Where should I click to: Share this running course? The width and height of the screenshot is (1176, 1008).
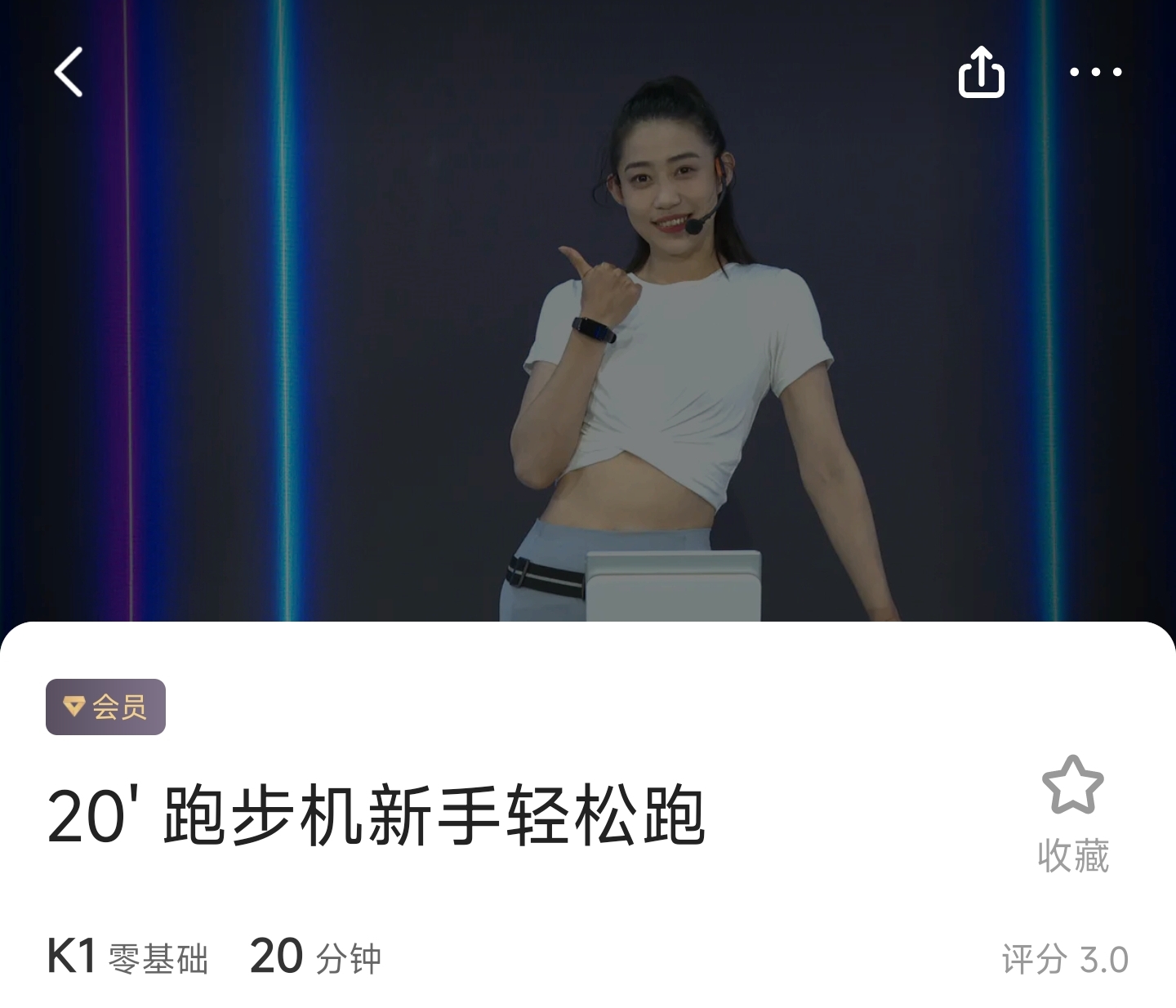[981, 72]
